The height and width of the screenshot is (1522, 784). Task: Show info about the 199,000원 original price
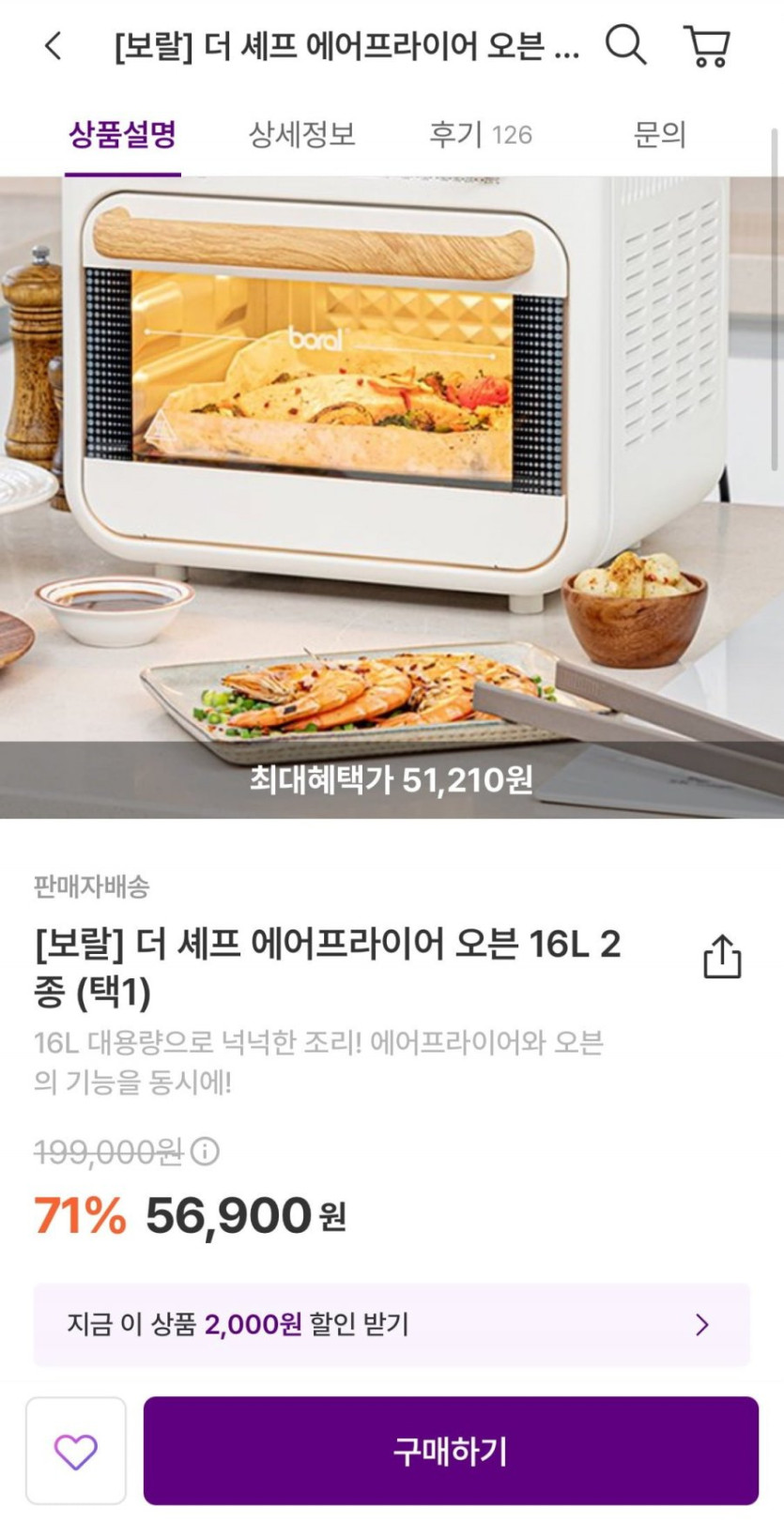tap(206, 1151)
